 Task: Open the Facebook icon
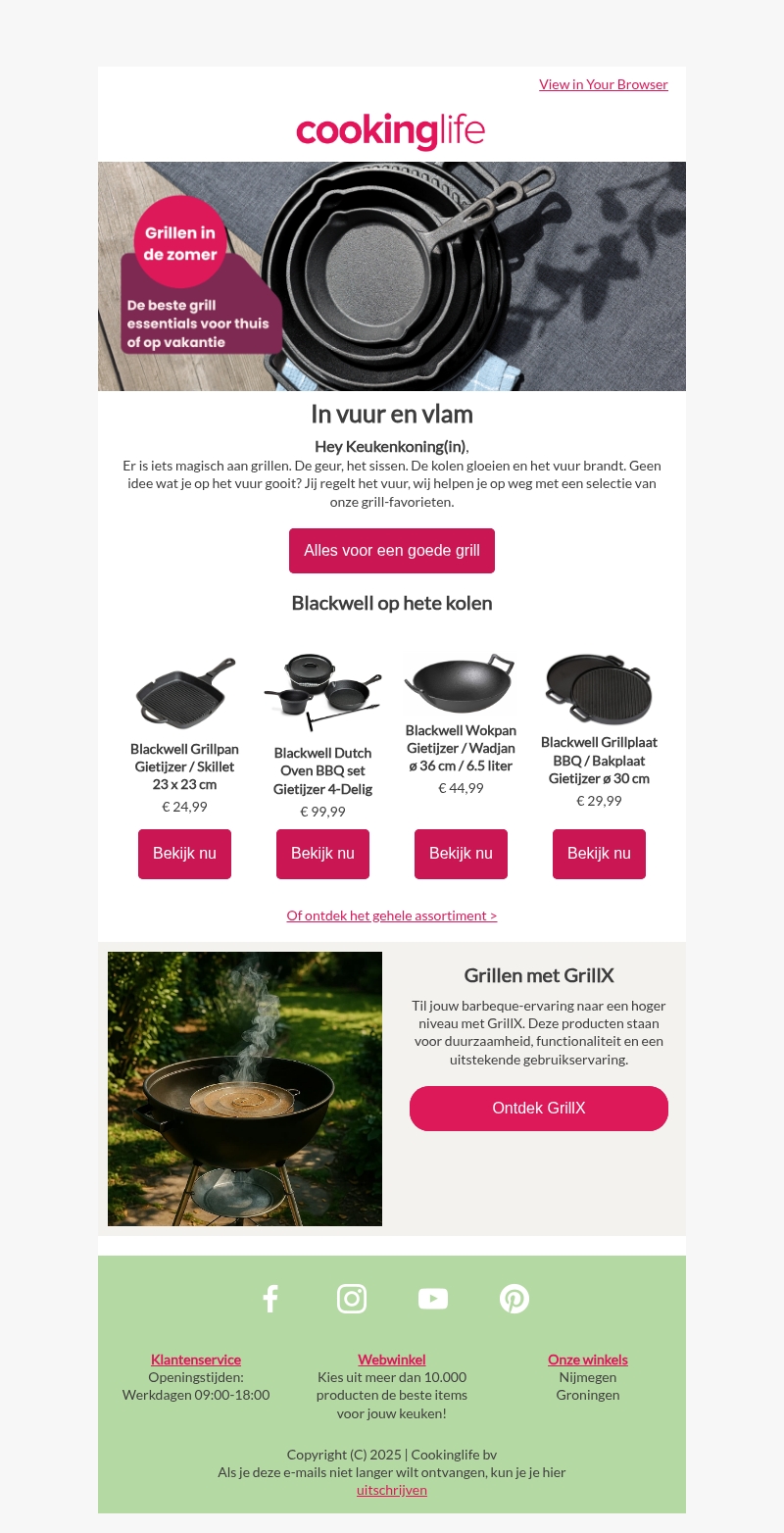tap(270, 1299)
